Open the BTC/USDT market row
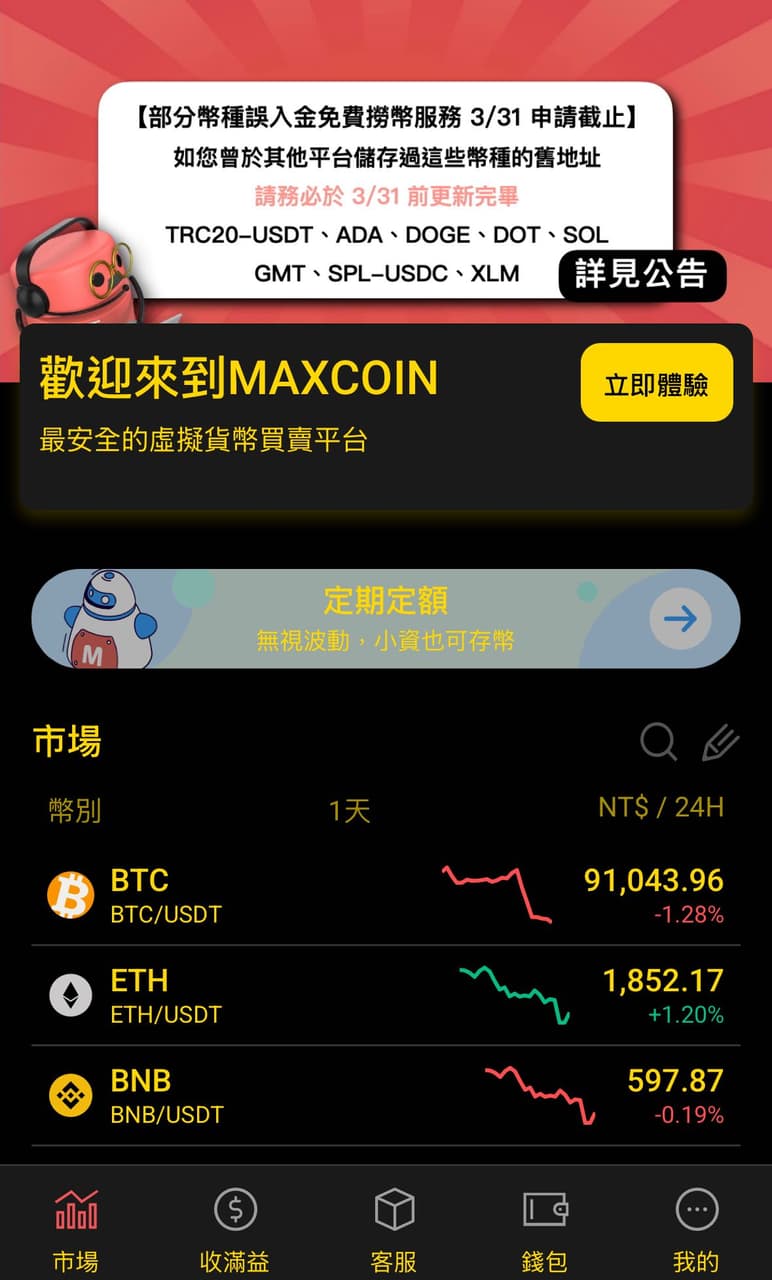The image size is (772, 1280). [x=386, y=895]
